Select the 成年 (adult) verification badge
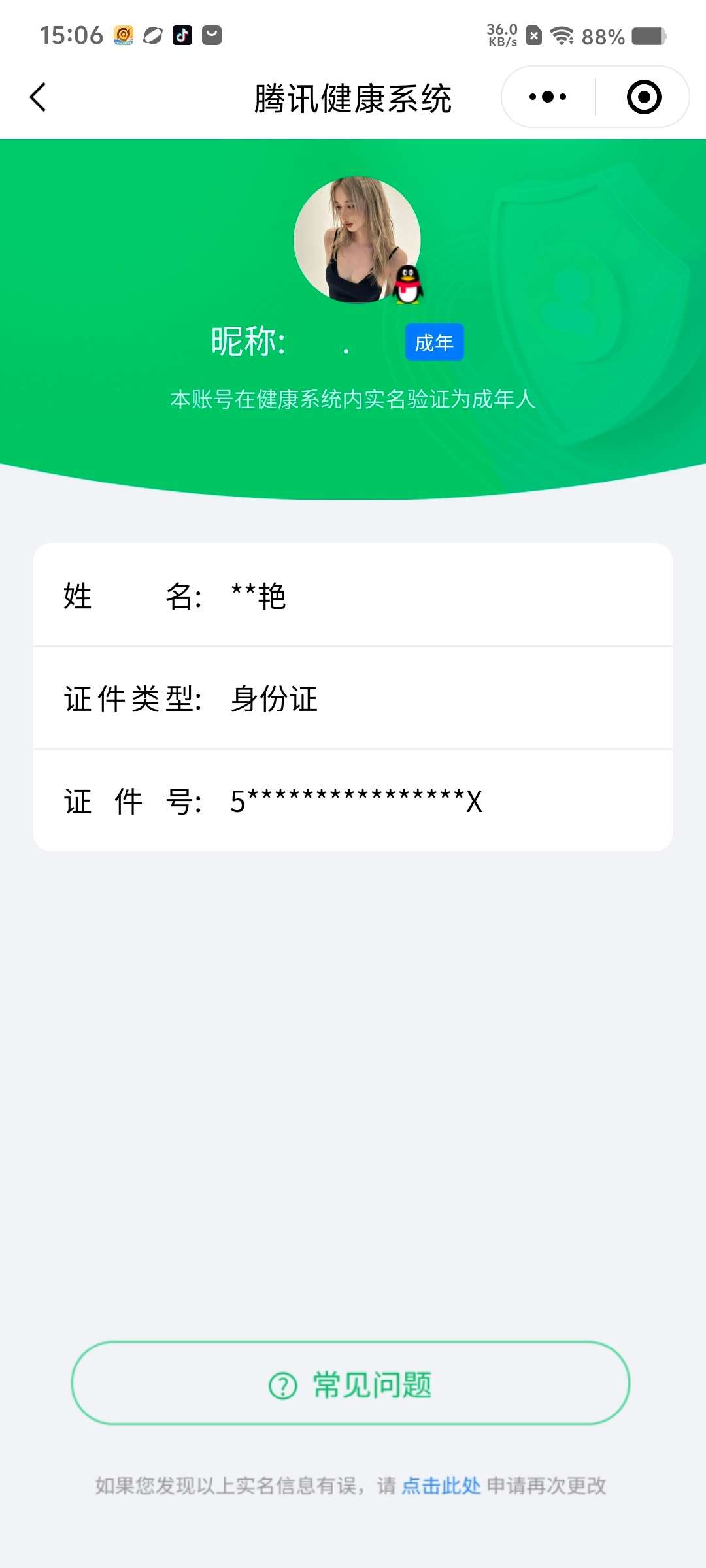This screenshot has height=1568, width=706. (x=434, y=342)
